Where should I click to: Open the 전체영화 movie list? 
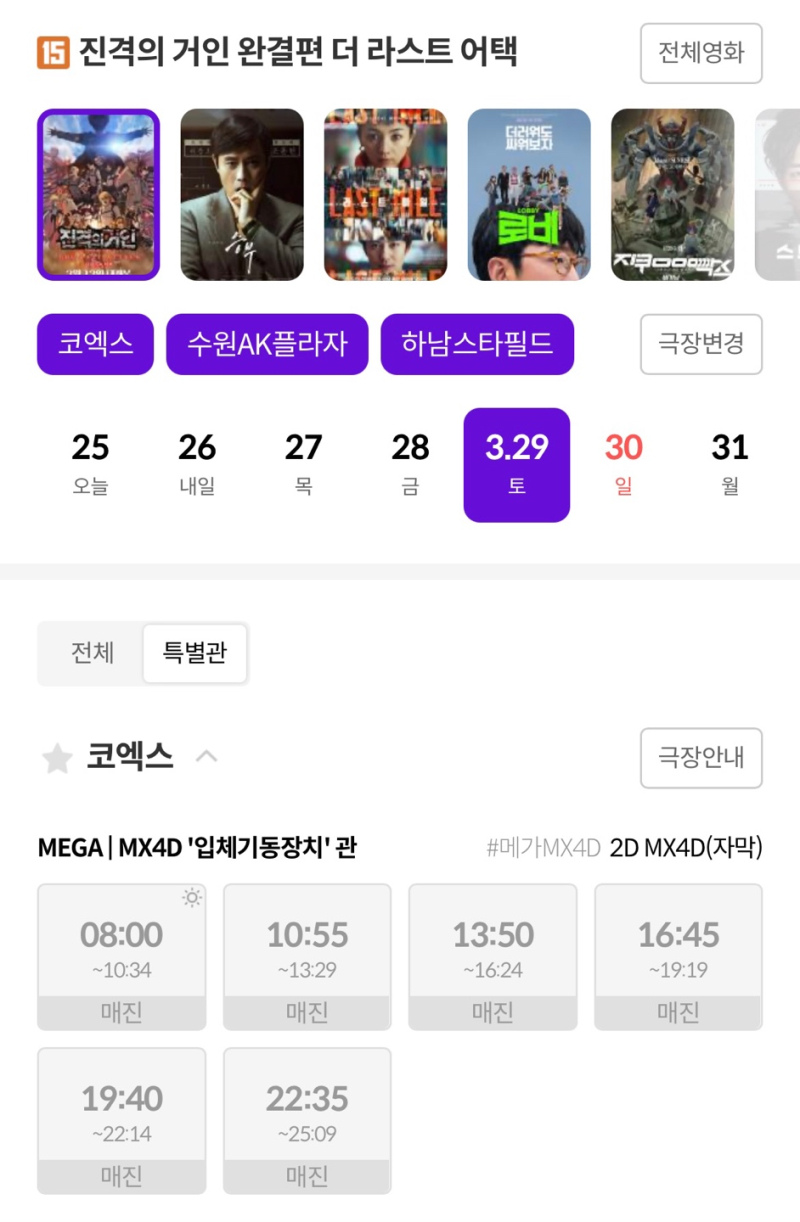[x=700, y=53]
